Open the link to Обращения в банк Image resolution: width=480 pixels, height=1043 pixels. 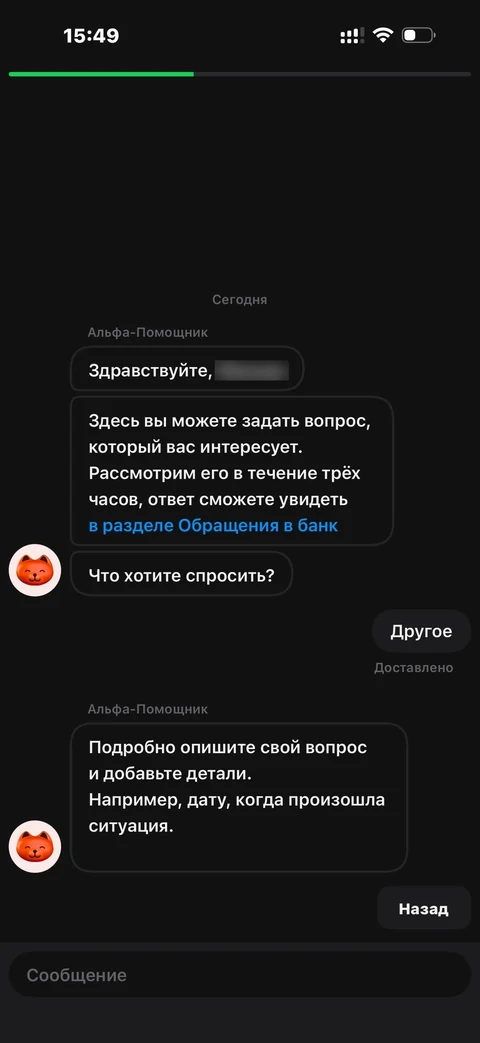tap(213, 525)
